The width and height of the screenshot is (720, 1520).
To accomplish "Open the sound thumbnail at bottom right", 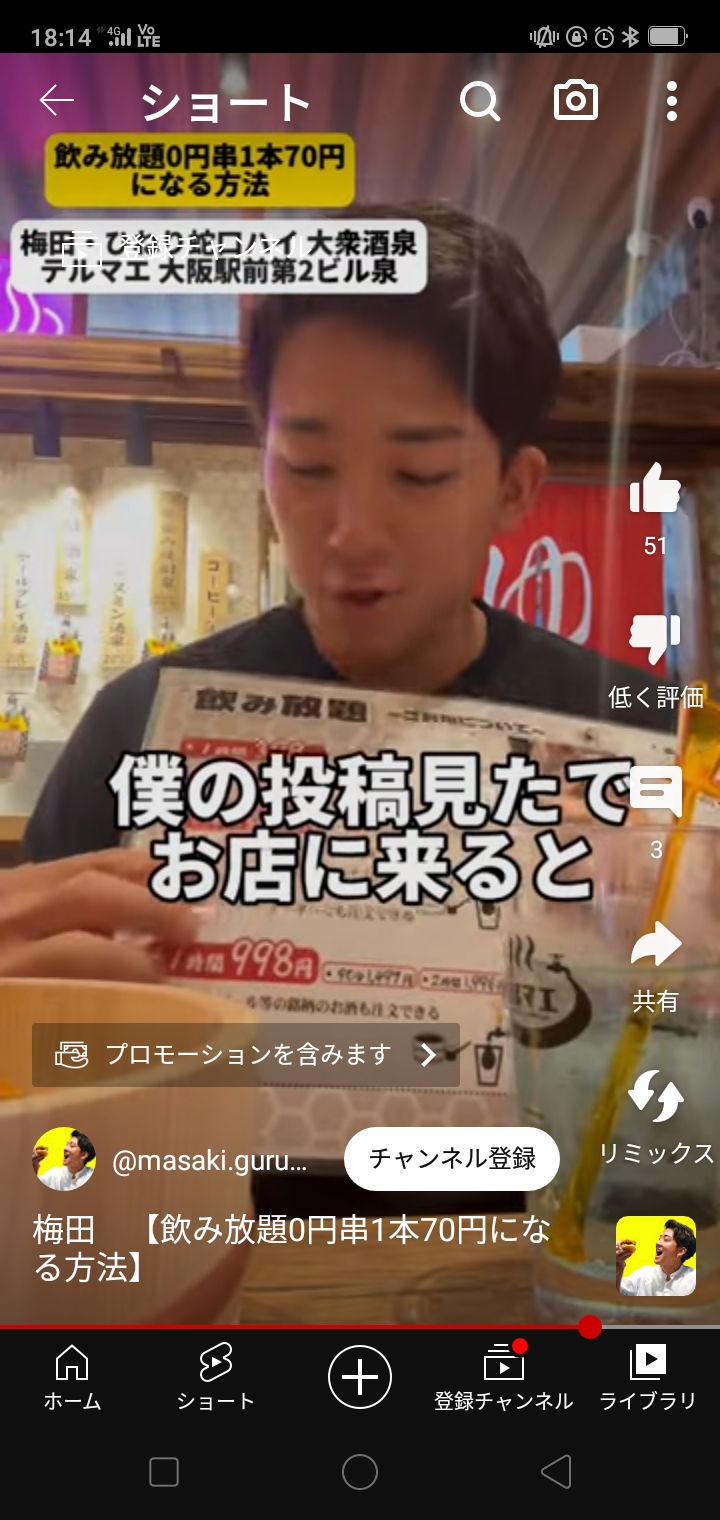I will point(656,1256).
